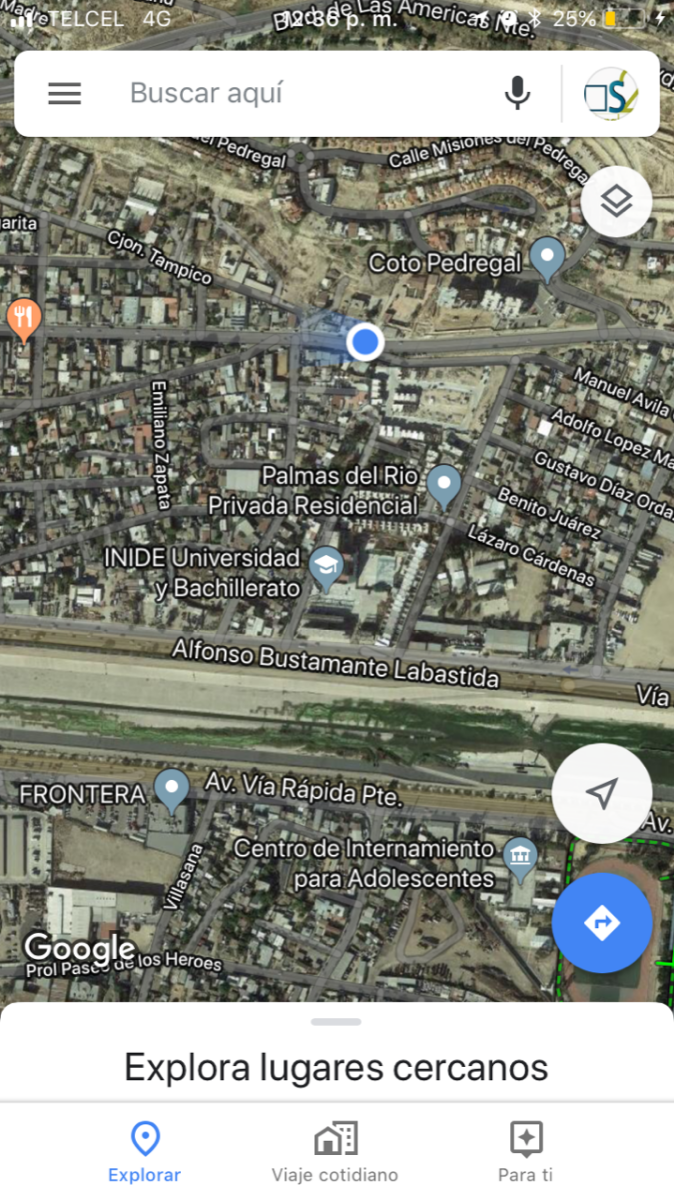Screen dimensions: 674x1200
Task: Open directions with the blue button
Action: (x=601, y=923)
